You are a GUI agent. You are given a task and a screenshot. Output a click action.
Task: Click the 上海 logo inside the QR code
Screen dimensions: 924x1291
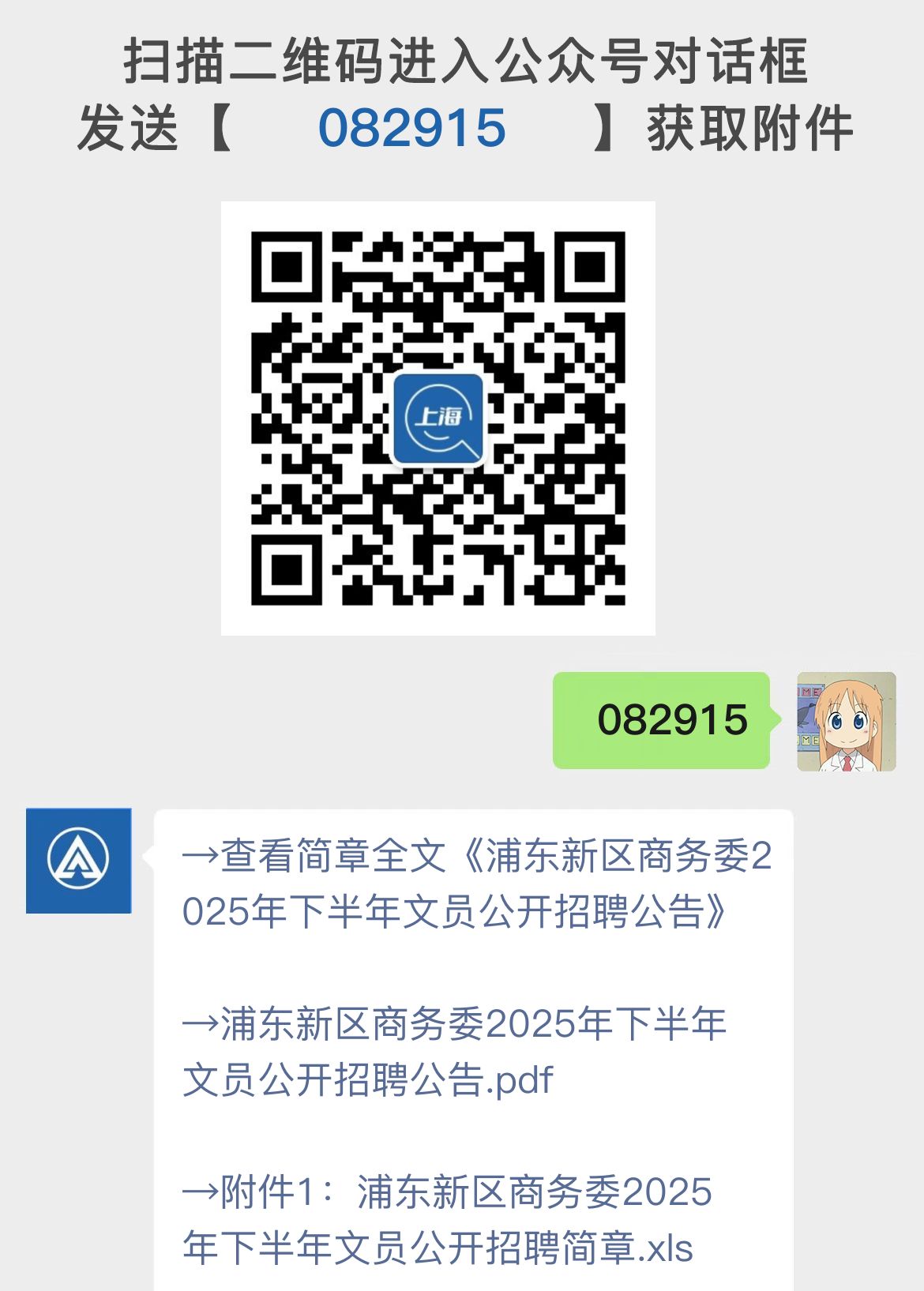tap(439, 418)
